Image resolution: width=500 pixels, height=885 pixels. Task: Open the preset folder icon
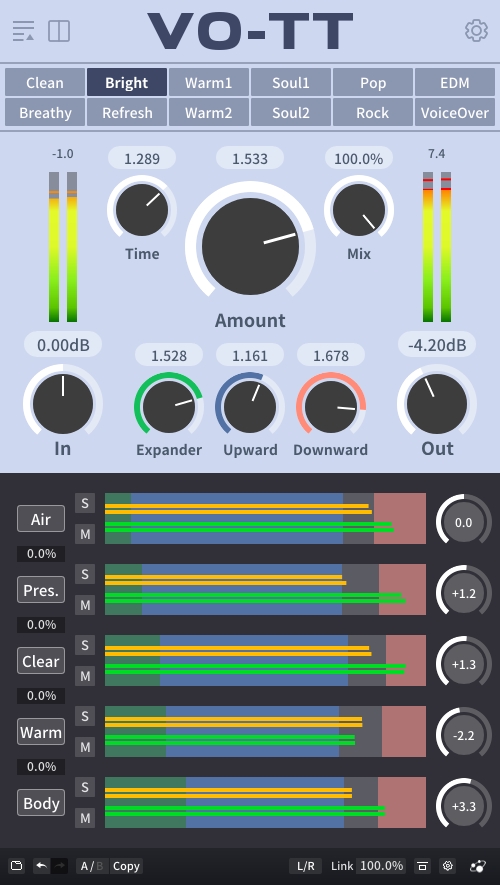click(x=17, y=866)
